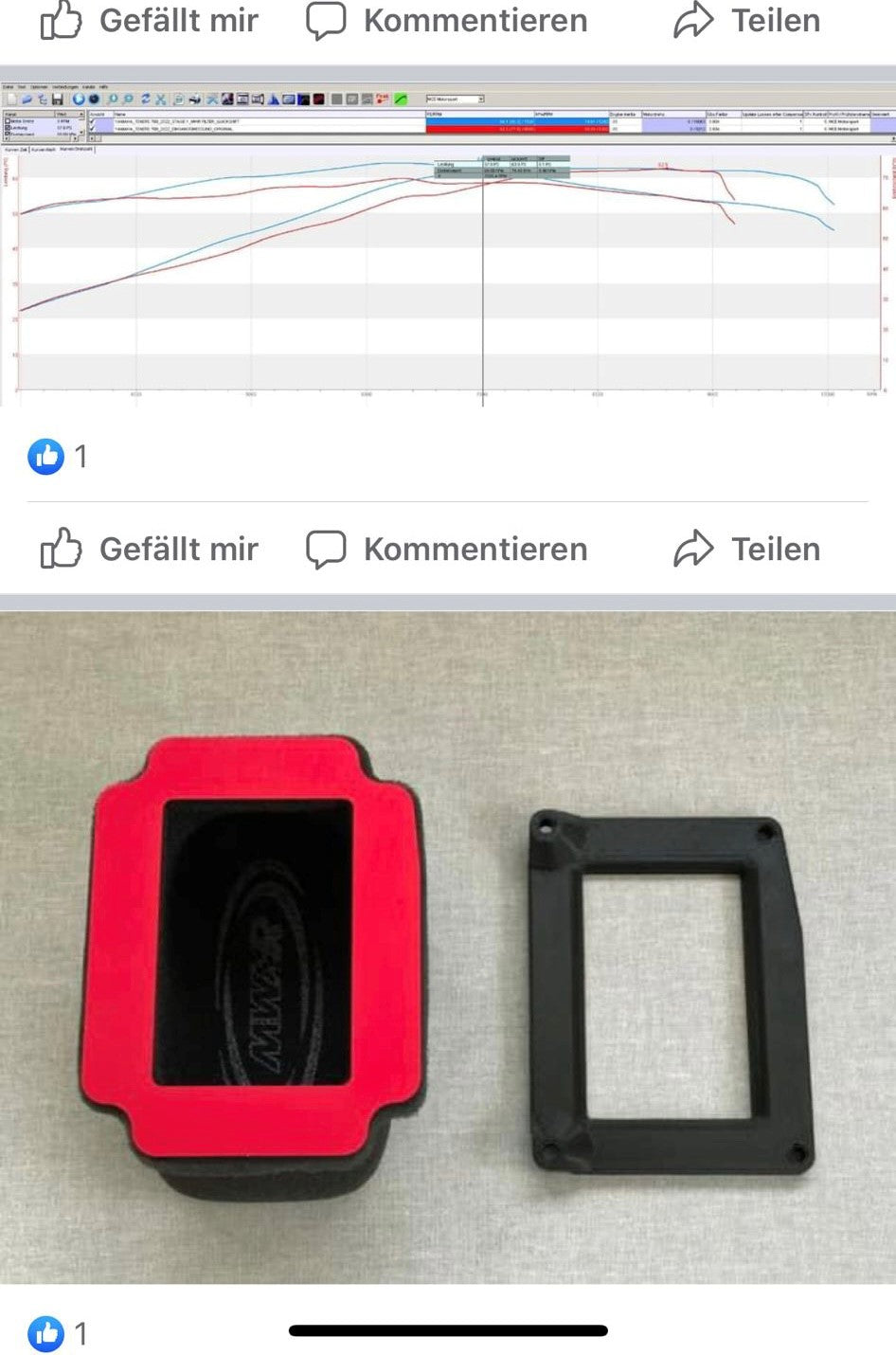Tap Teilen at the top post
Viewport: 896px width, 1355px height.
pos(746,20)
